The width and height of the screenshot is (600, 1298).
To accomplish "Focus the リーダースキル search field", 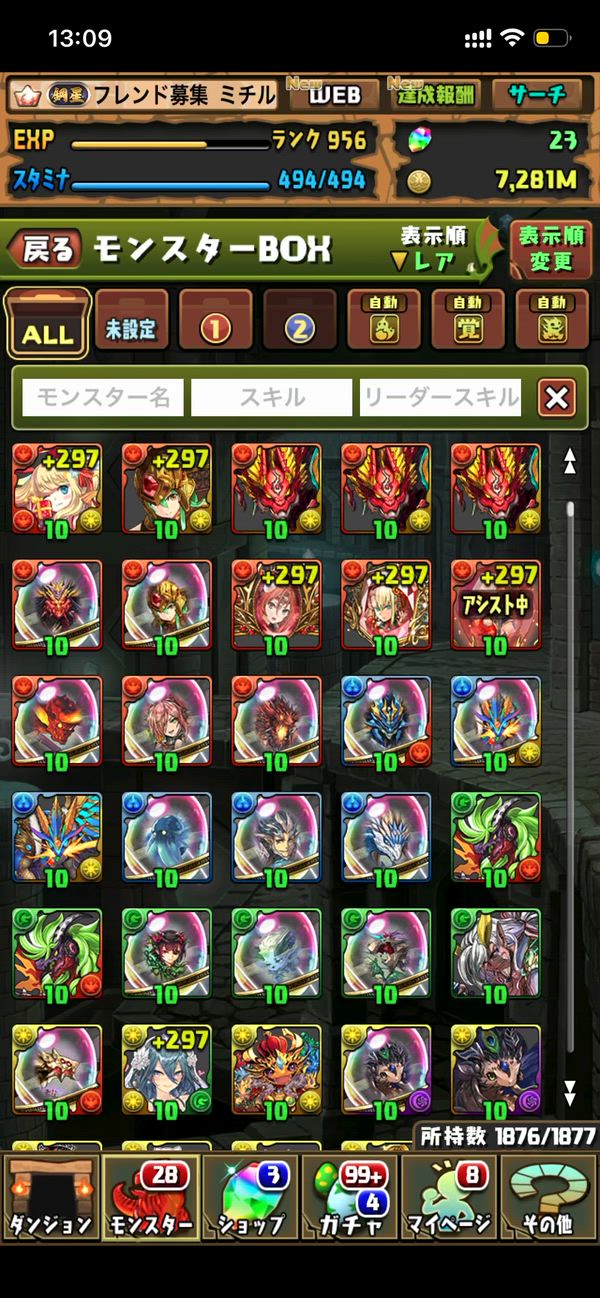I will (440, 398).
